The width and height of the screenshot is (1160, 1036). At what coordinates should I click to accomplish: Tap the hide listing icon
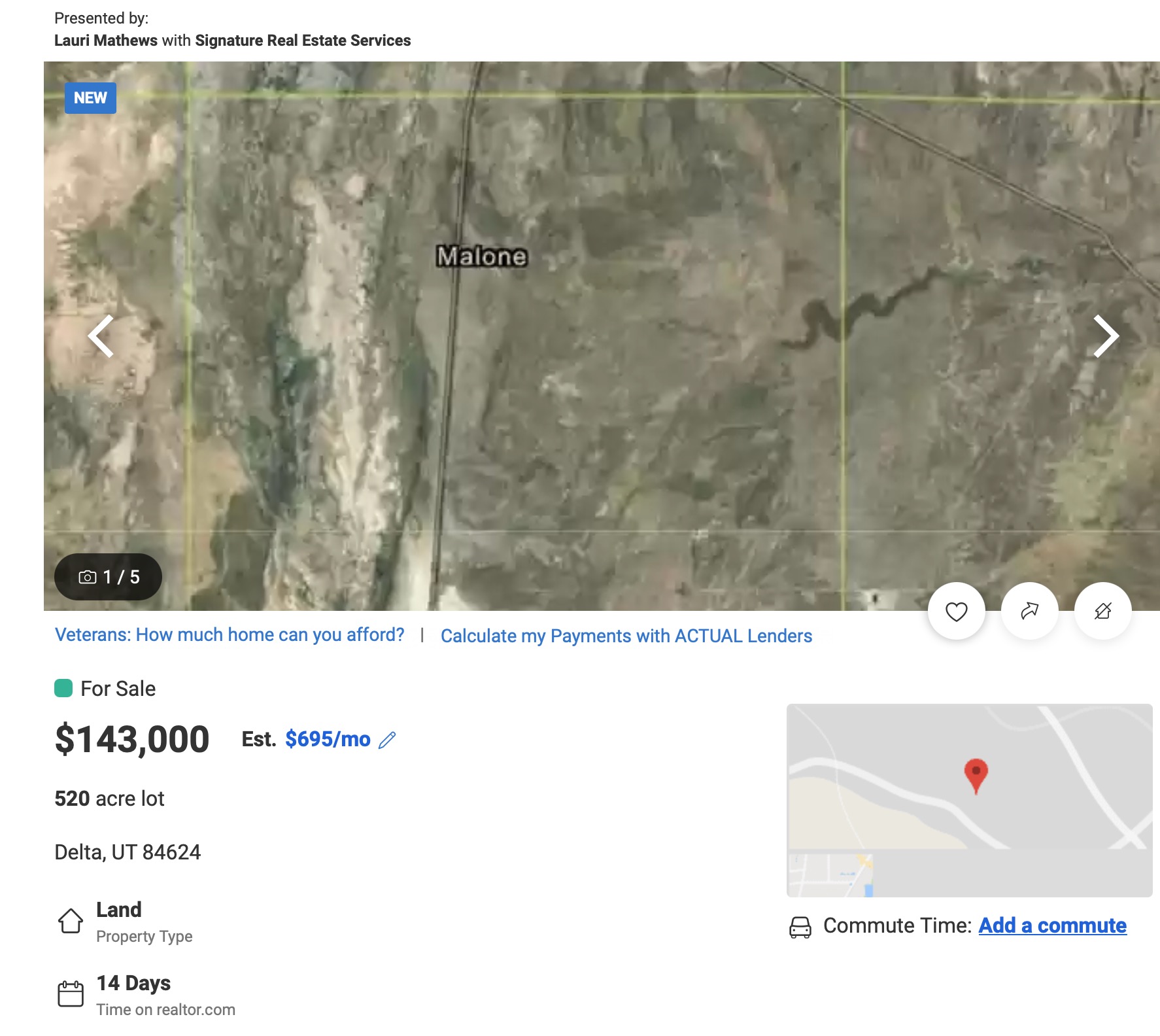[1102, 612]
